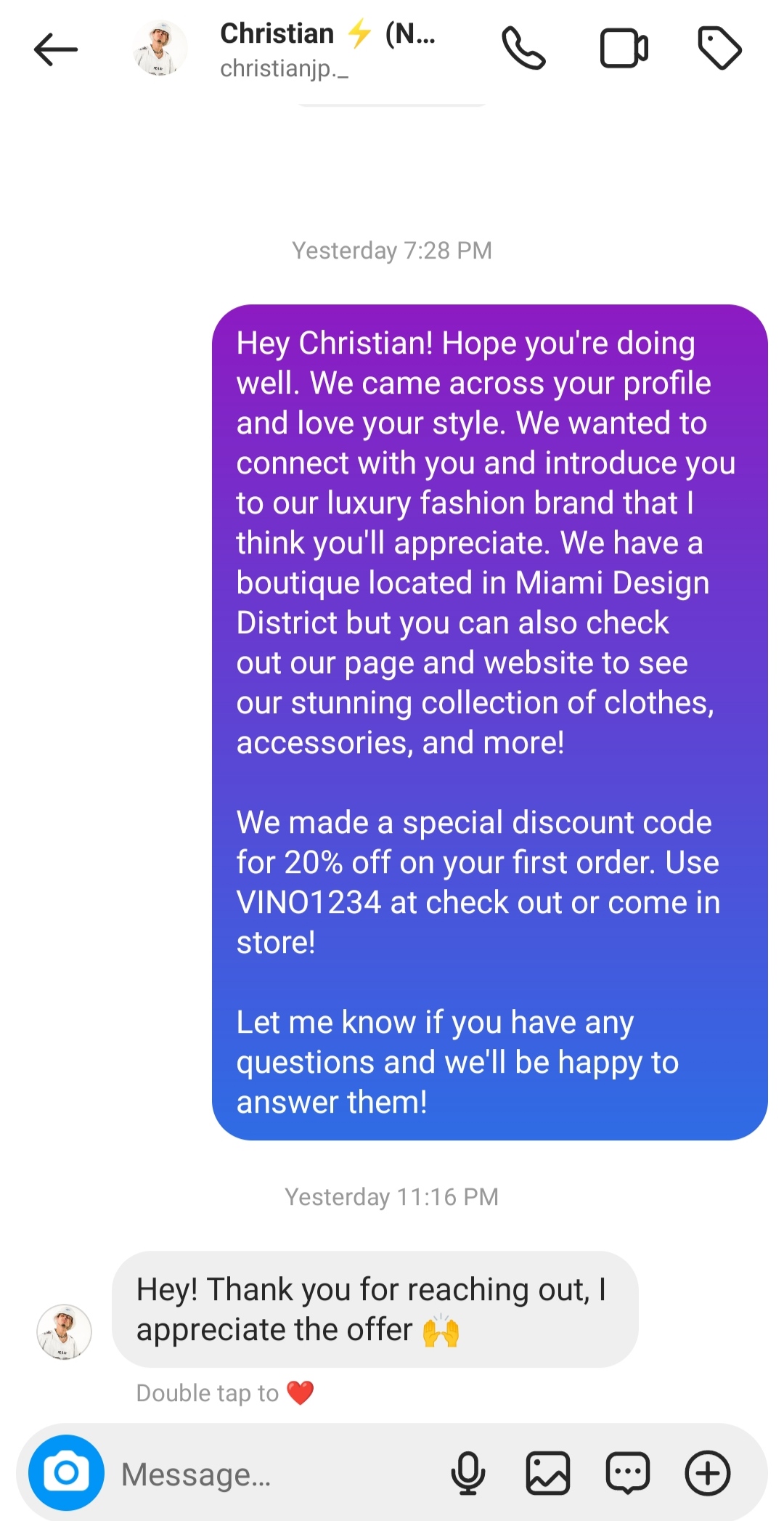Open the label tag options
This screenshot has width=784, height=1521.
point(719,49)
